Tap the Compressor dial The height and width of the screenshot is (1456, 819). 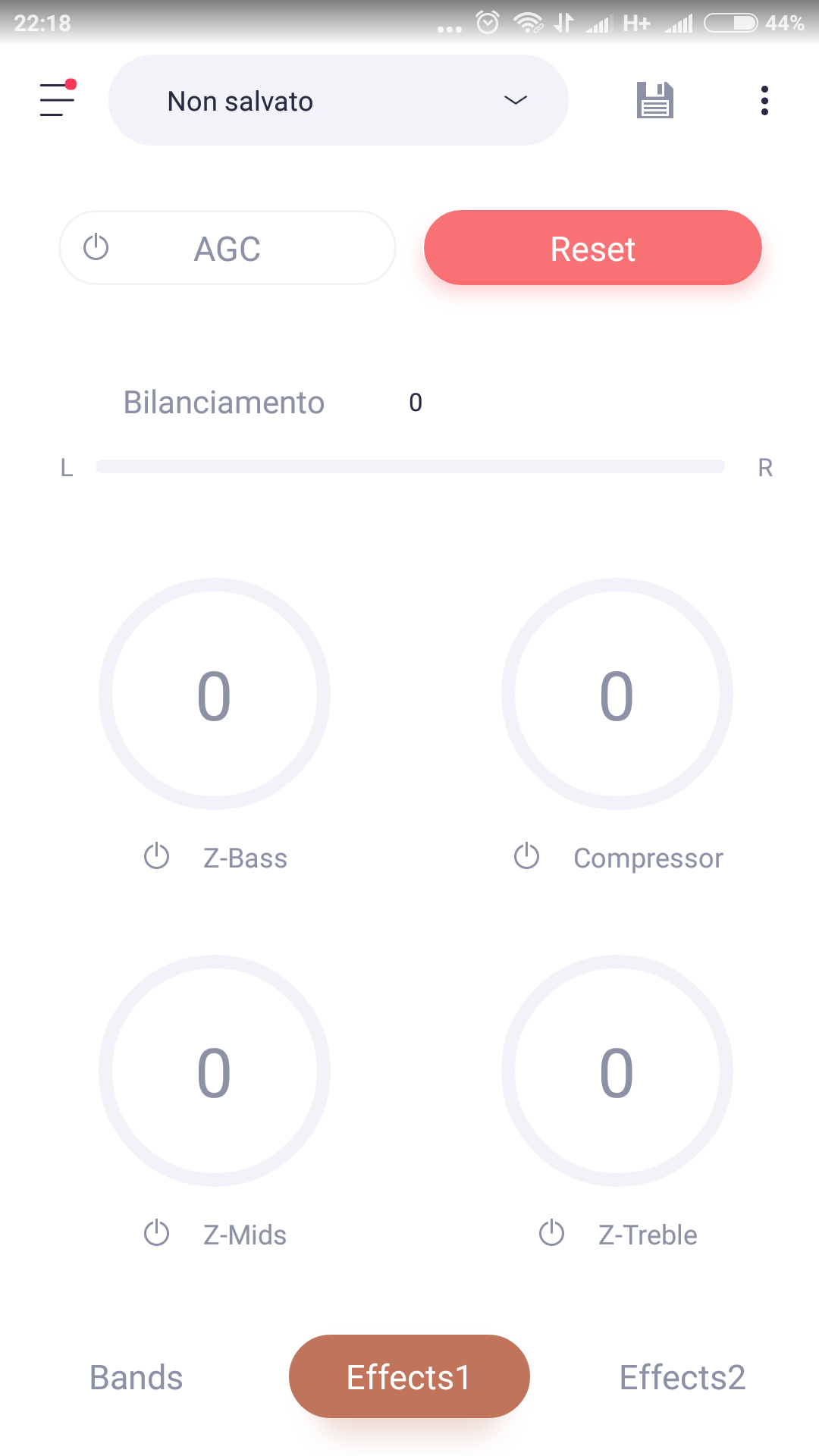click(x=617, y=694)
